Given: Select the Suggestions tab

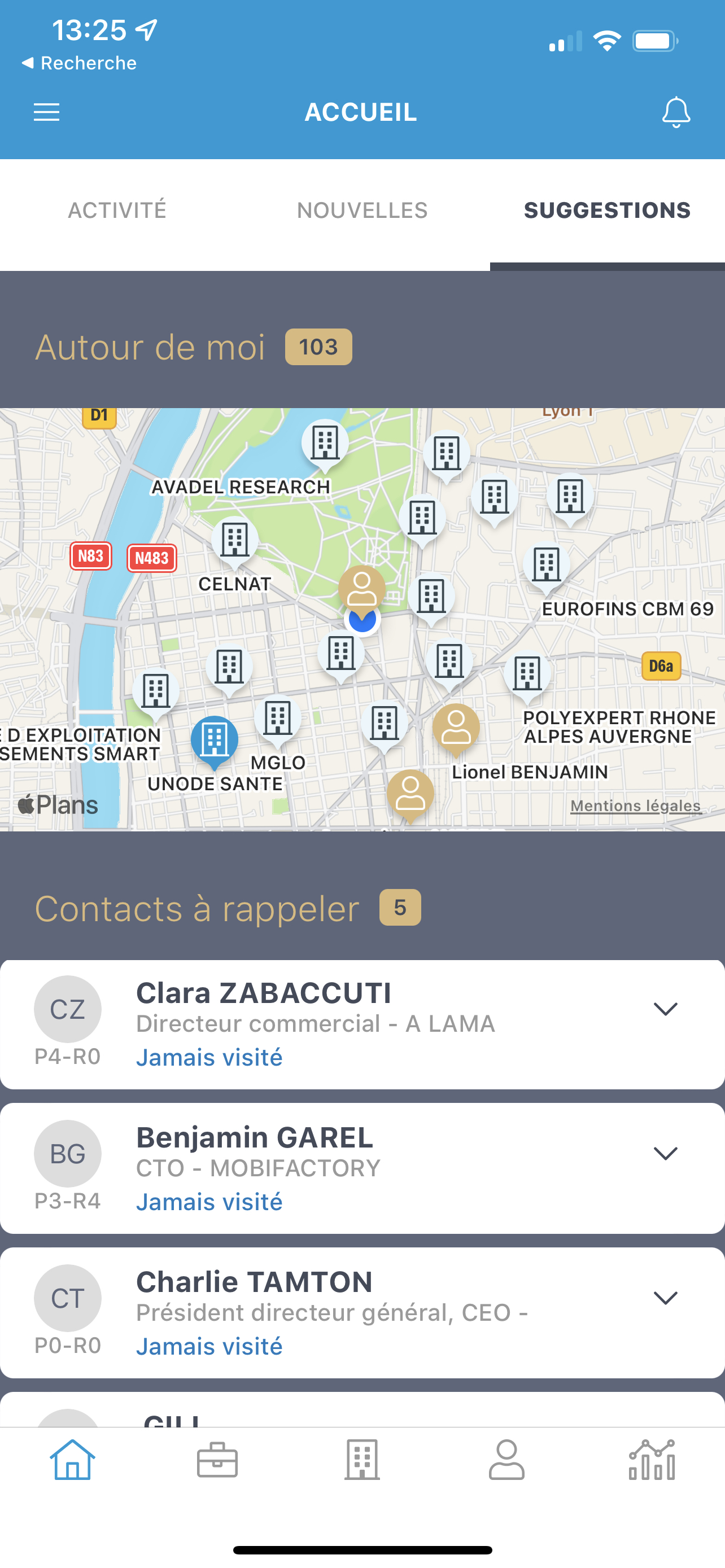Looking at the screenshot, I should [x=607, y=211].
